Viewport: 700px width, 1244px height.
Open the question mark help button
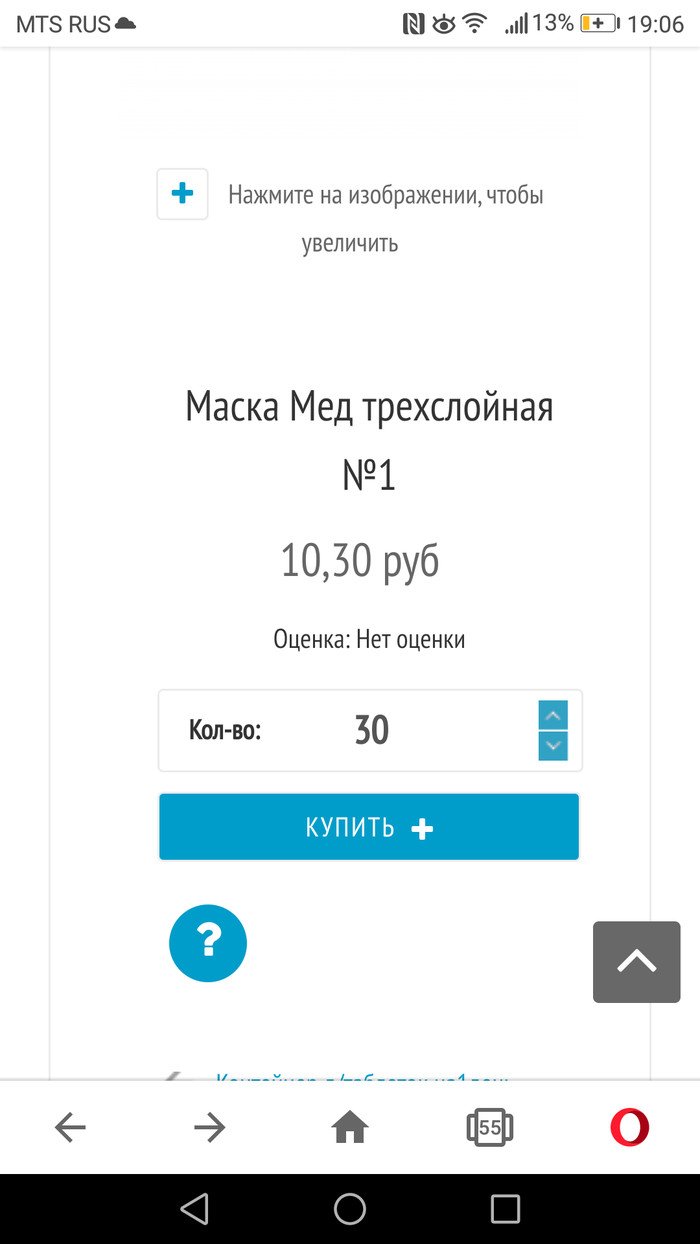[x=208, y=942]
